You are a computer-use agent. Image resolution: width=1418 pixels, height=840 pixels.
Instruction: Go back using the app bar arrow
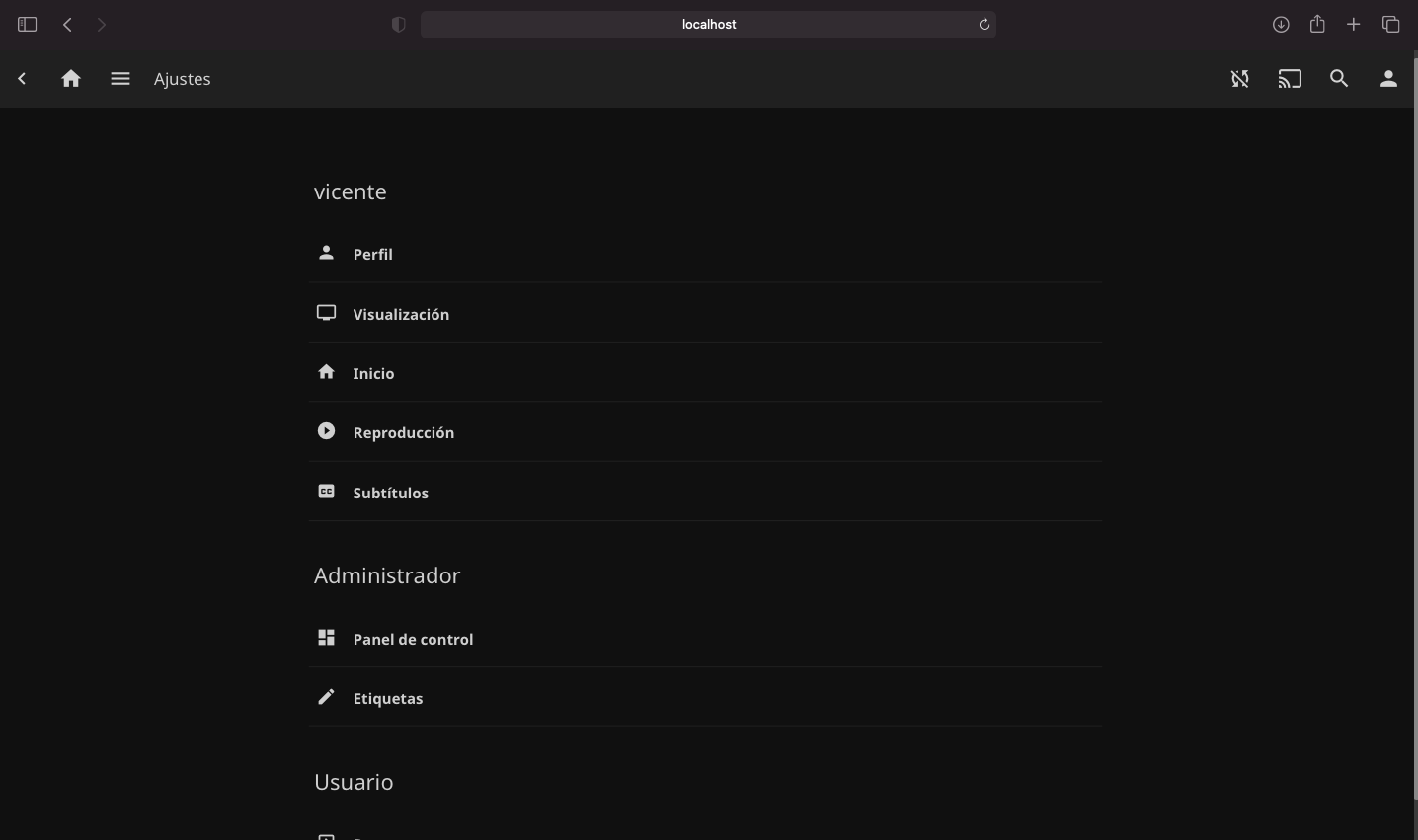22,79
